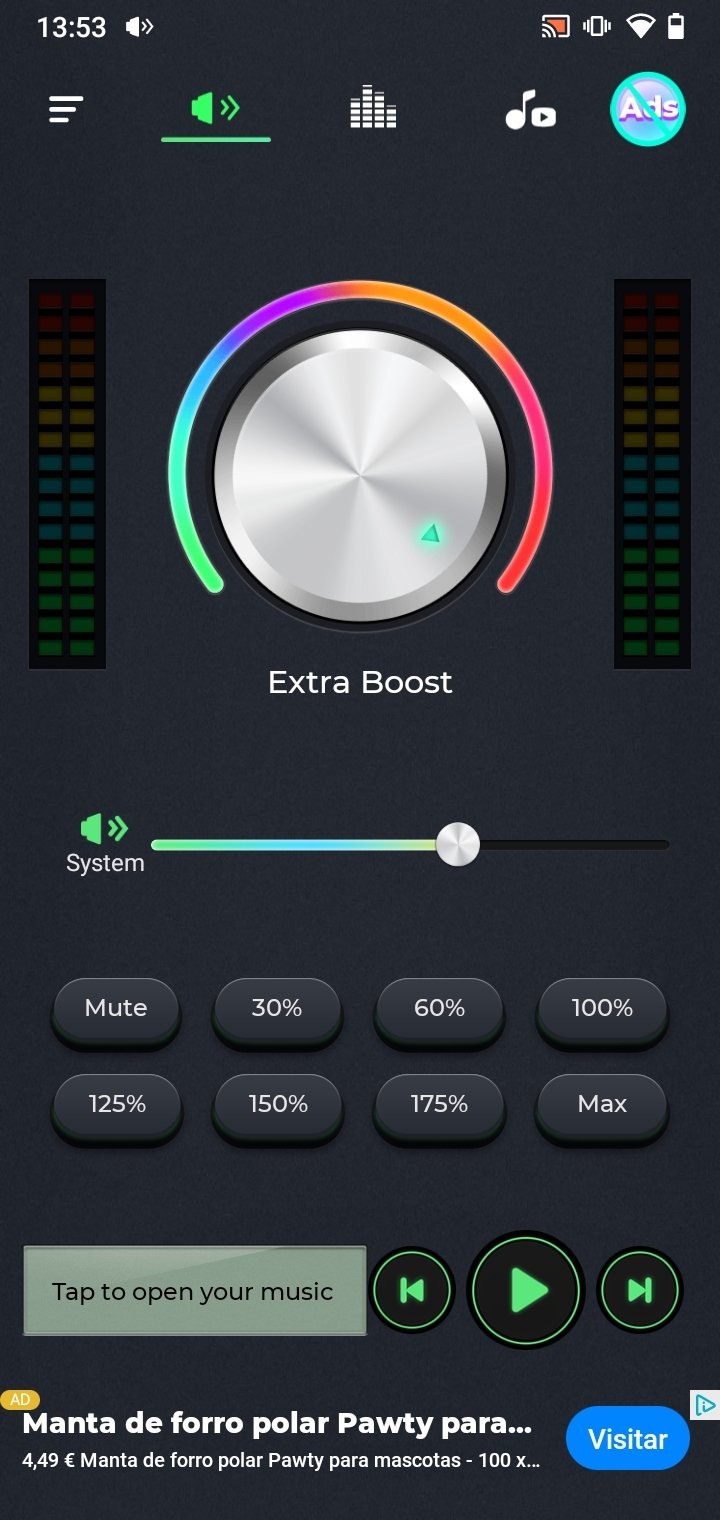Tap the Extra Boost knob
The image size is (720, 1520).
coord(360,476)
